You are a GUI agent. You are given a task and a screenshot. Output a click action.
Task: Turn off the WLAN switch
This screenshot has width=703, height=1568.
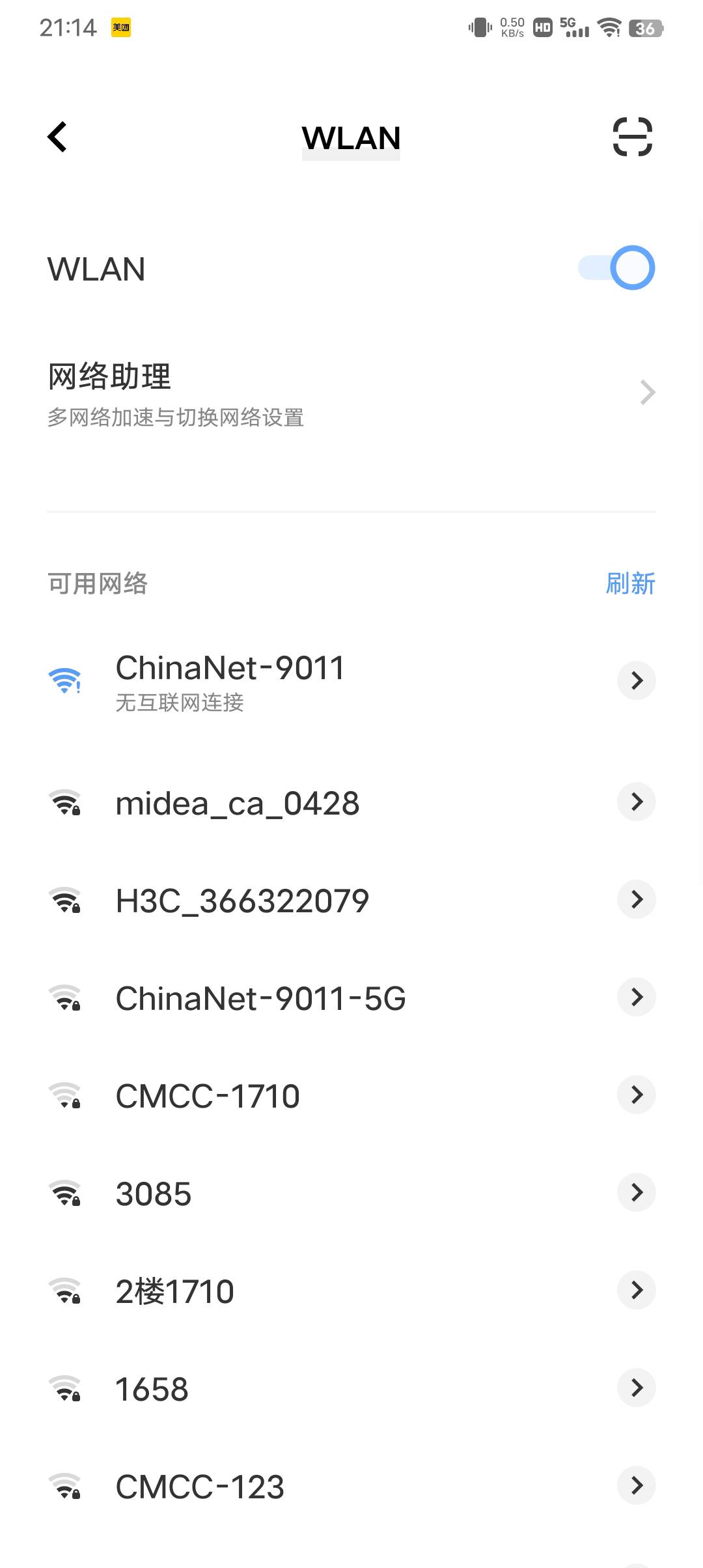pos(616,268)
